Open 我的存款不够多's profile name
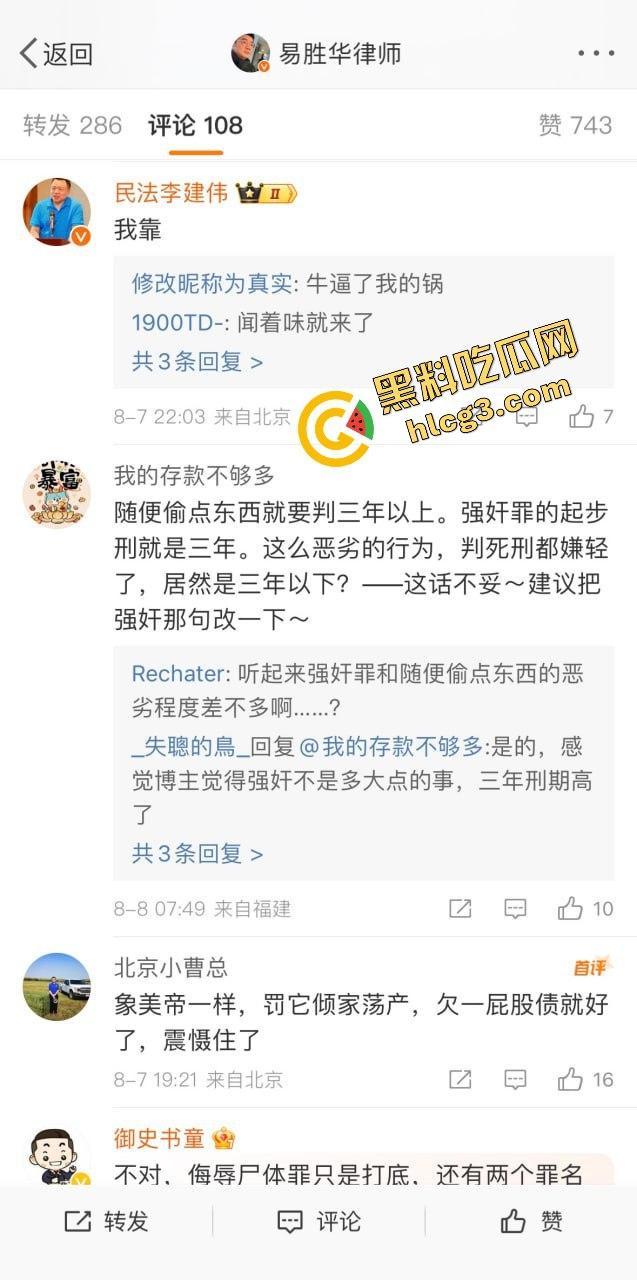 [194, 474]
